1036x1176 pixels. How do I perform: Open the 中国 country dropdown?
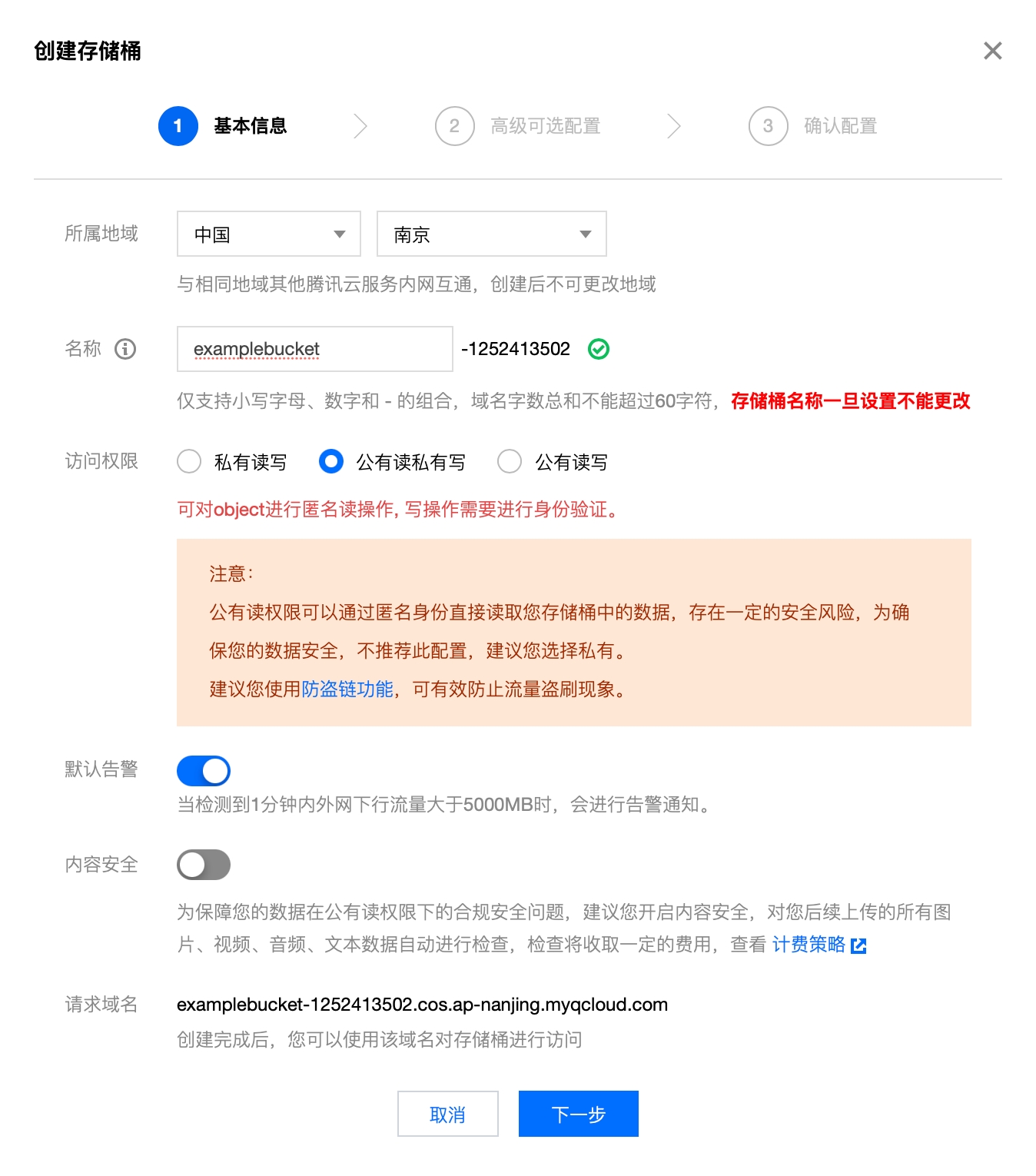pyautogui.click(x=268, y=234)
